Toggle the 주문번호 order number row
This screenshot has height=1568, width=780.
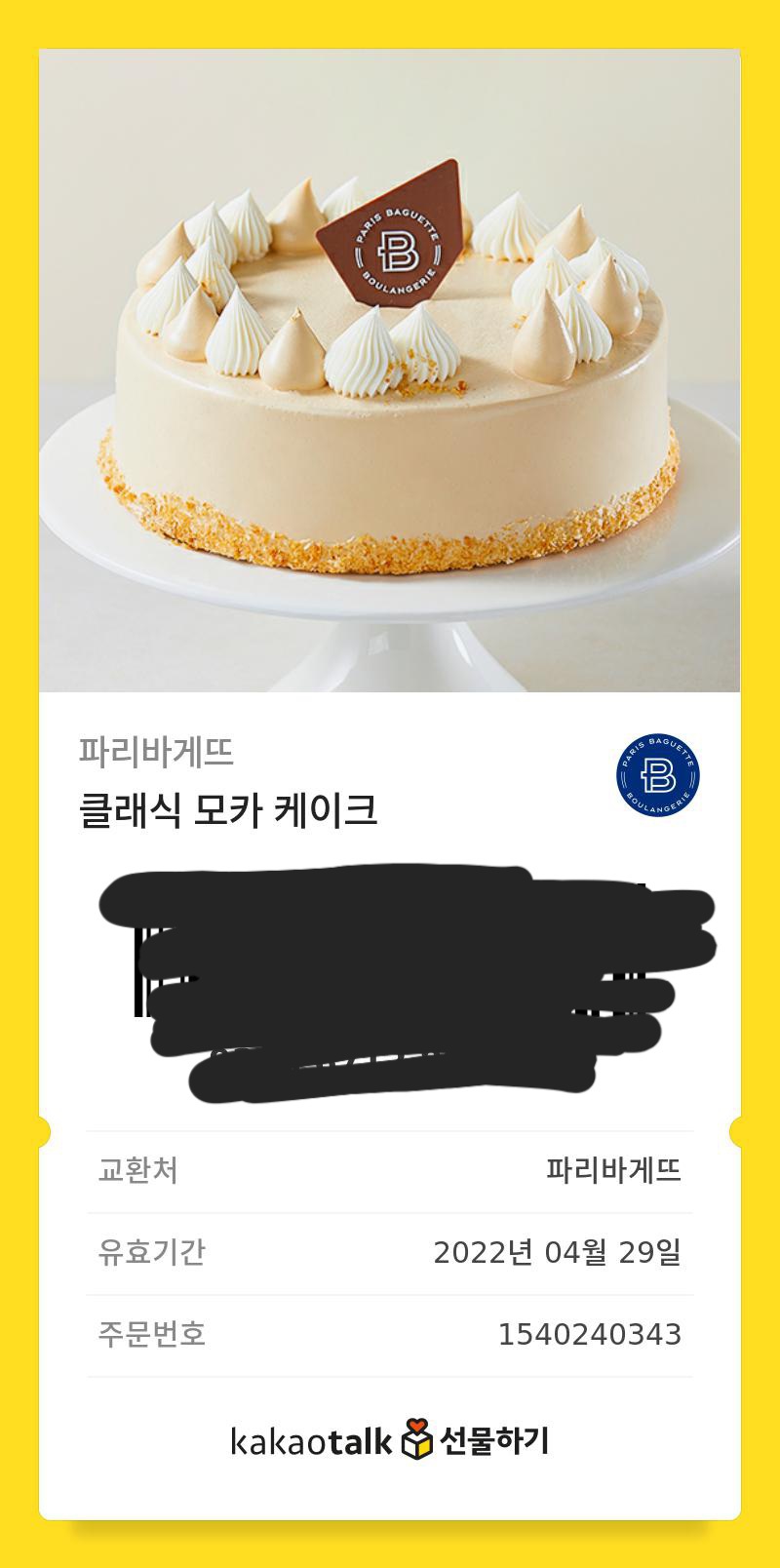point(390,1333)
